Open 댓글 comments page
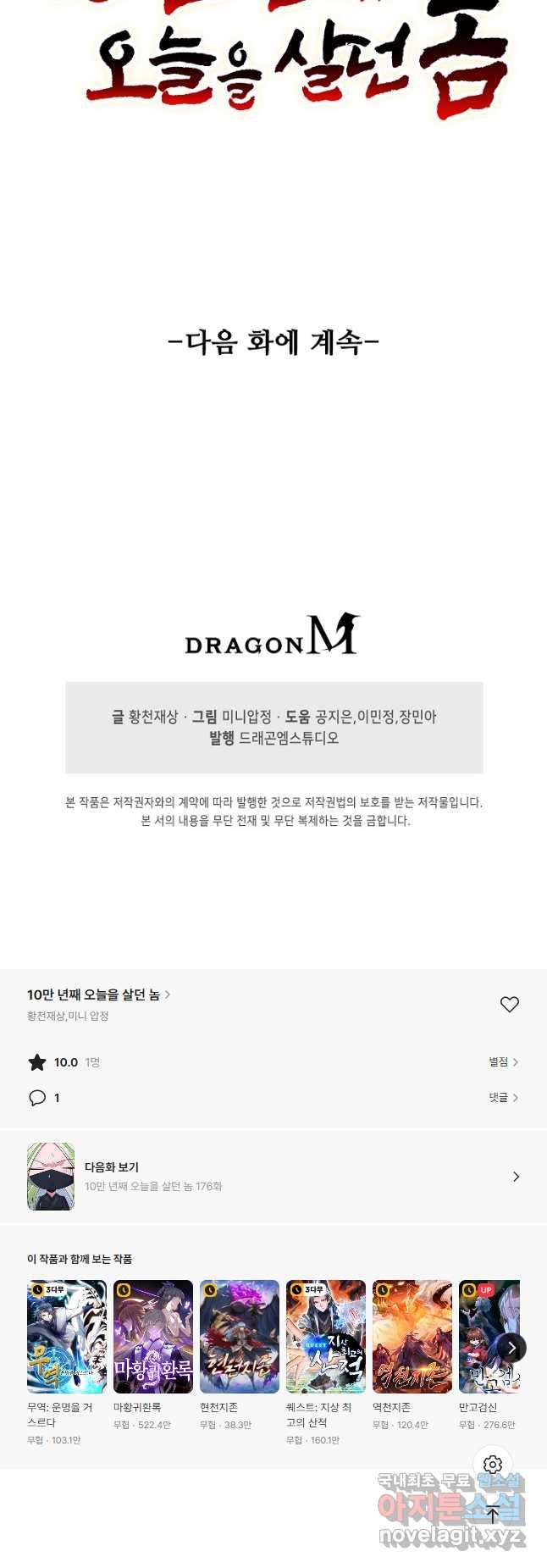Screen dimensions: 547x1568 click(503, 1097)
